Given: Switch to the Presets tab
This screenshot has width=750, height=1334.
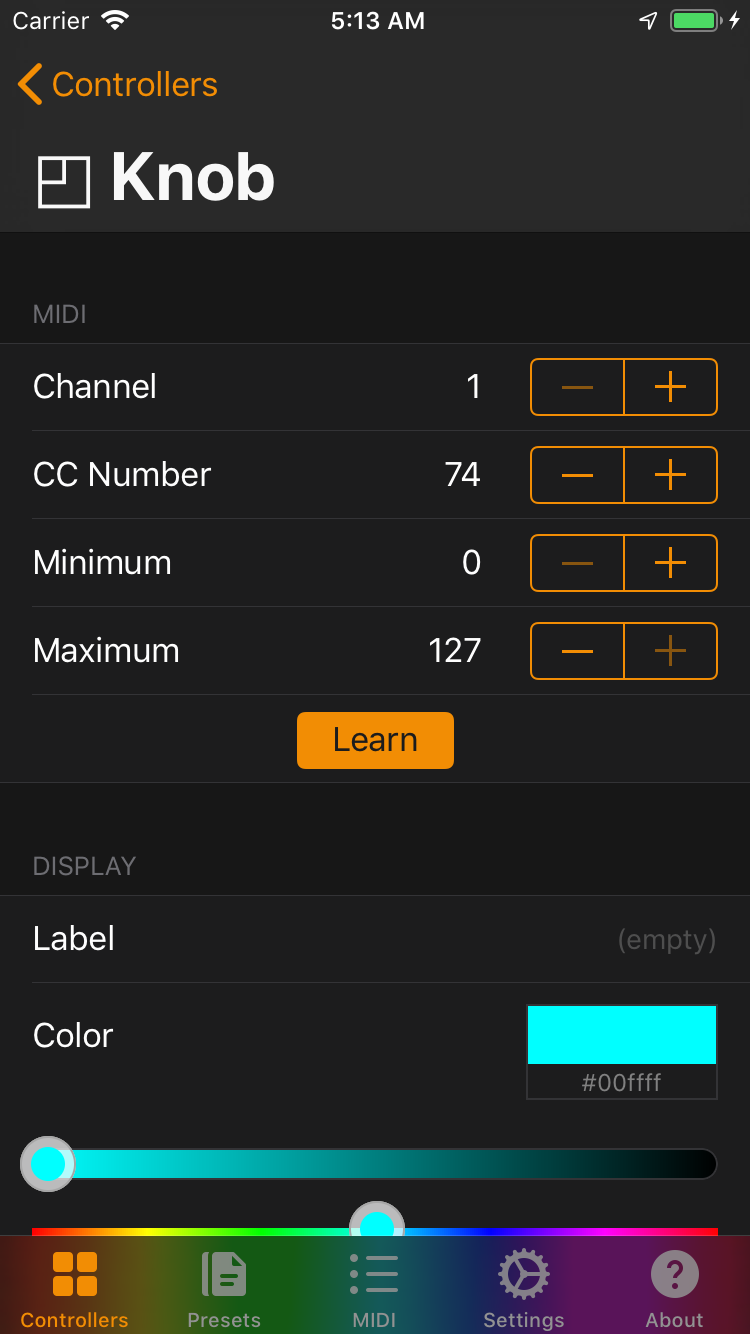Looking at the screenshot, I should 224,1290.
